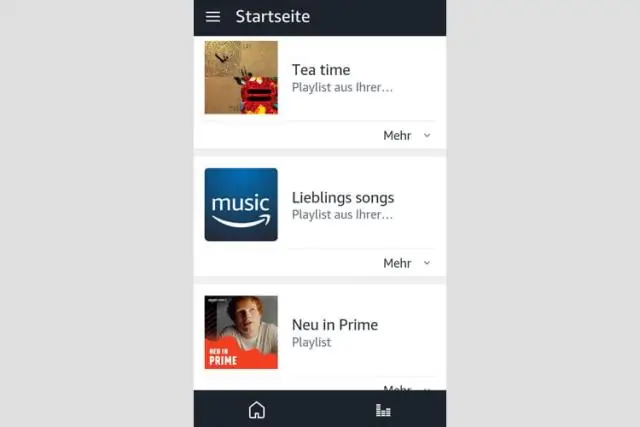
Task: Switch to the equalizer bars tab
Action: (382, 410)
